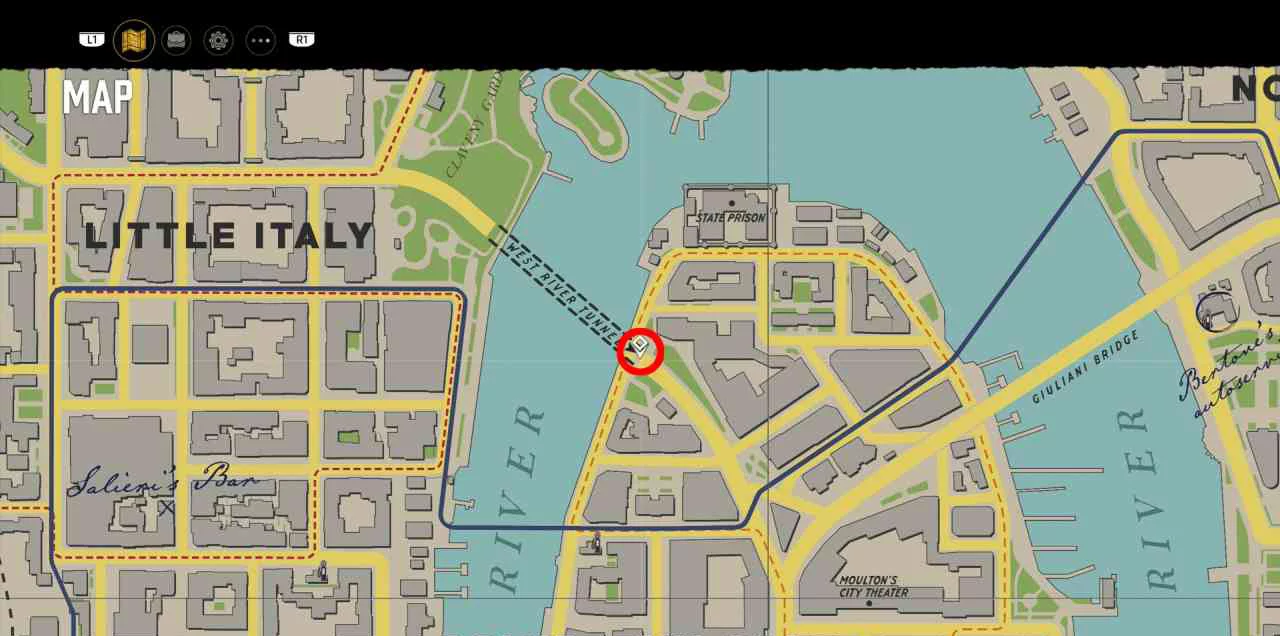This screenshot has width=1280, height=636.
Task: Open the three-dots more tab
Action: click(260, 41)
